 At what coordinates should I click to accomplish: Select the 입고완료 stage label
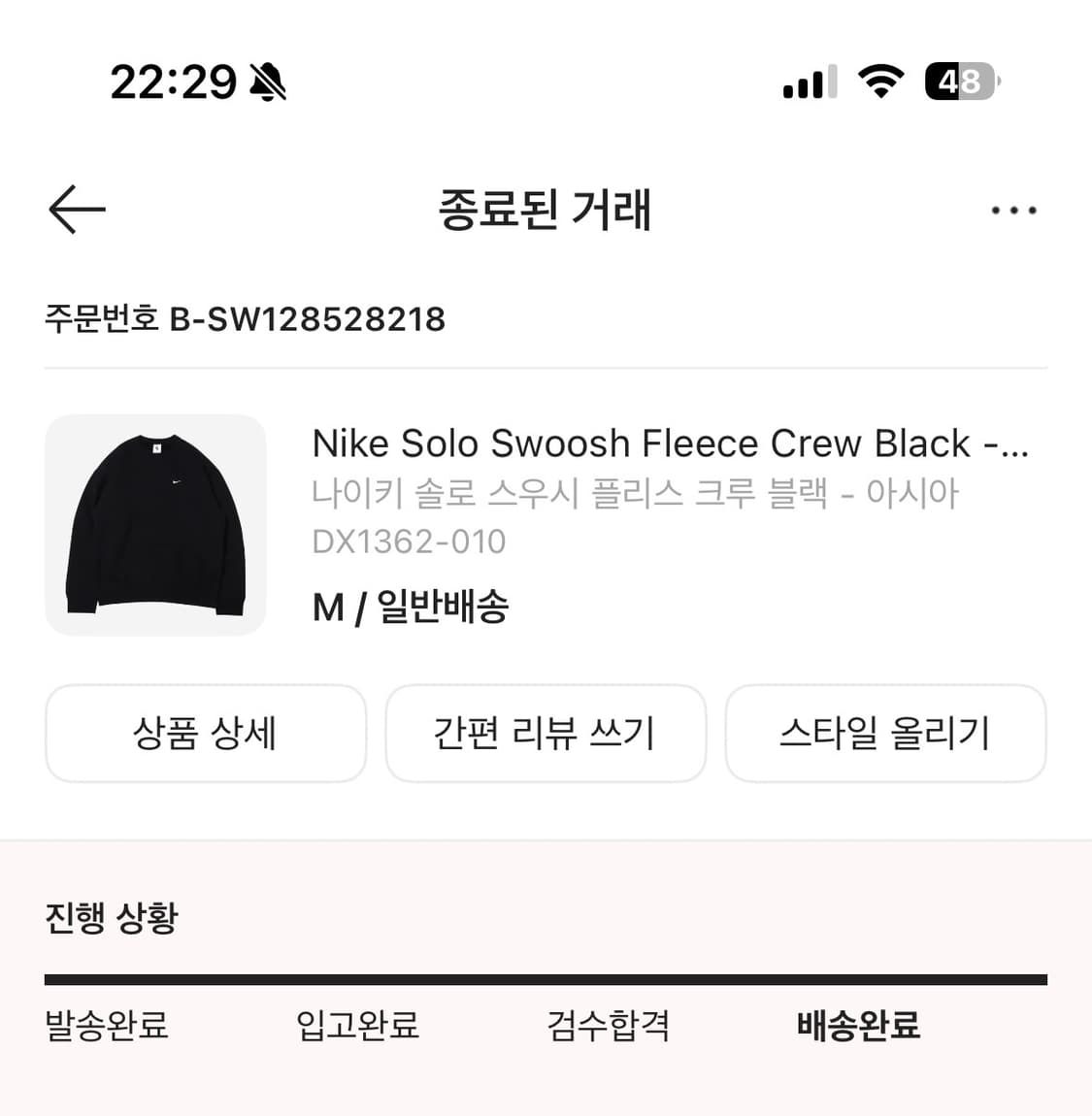(358, 1025)
